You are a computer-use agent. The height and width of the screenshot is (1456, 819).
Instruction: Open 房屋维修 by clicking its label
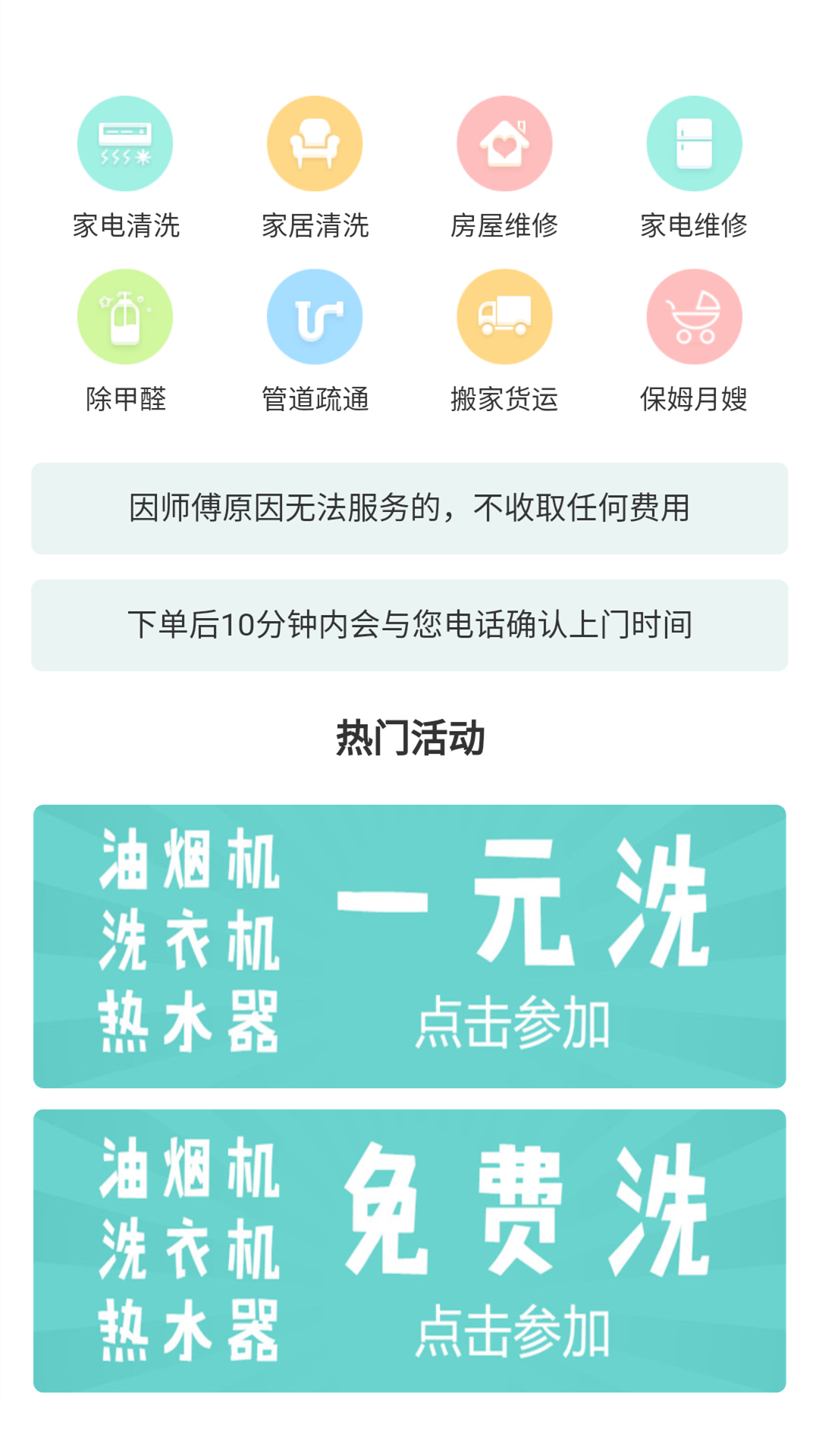click(504, 226)
